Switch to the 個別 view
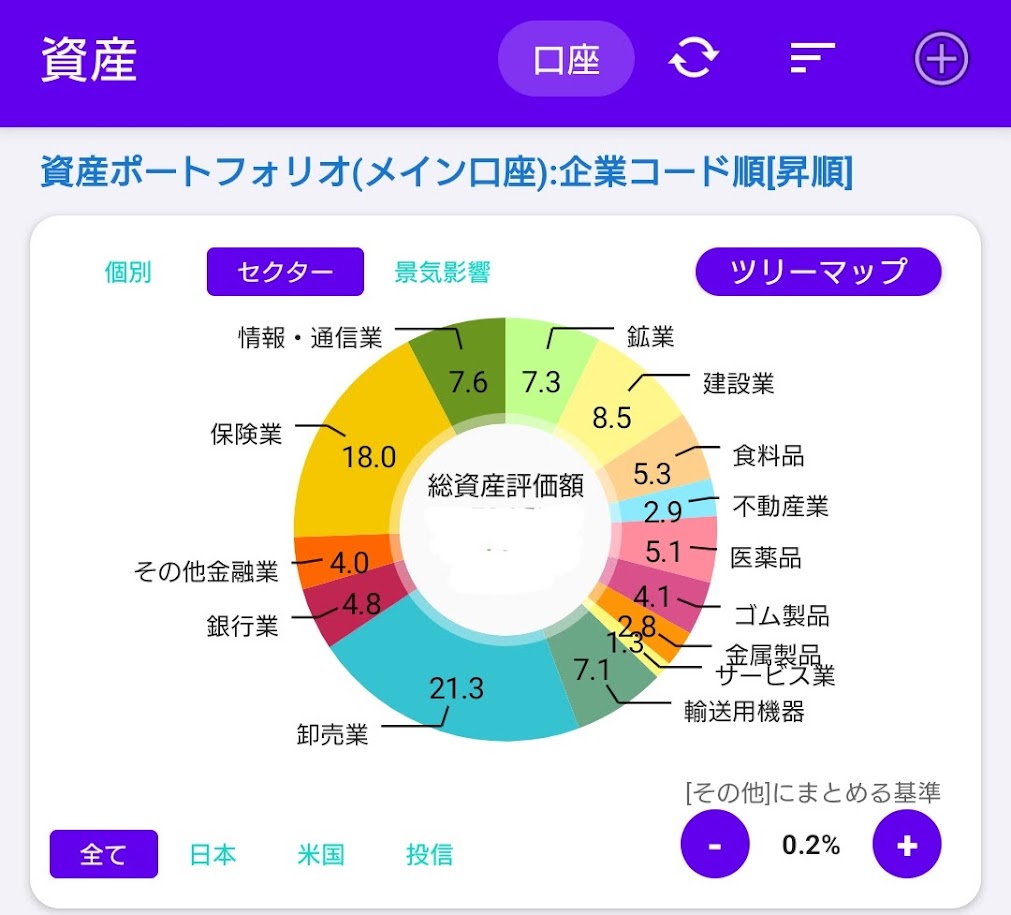1011x915 pixels. (x=128, y=272)
